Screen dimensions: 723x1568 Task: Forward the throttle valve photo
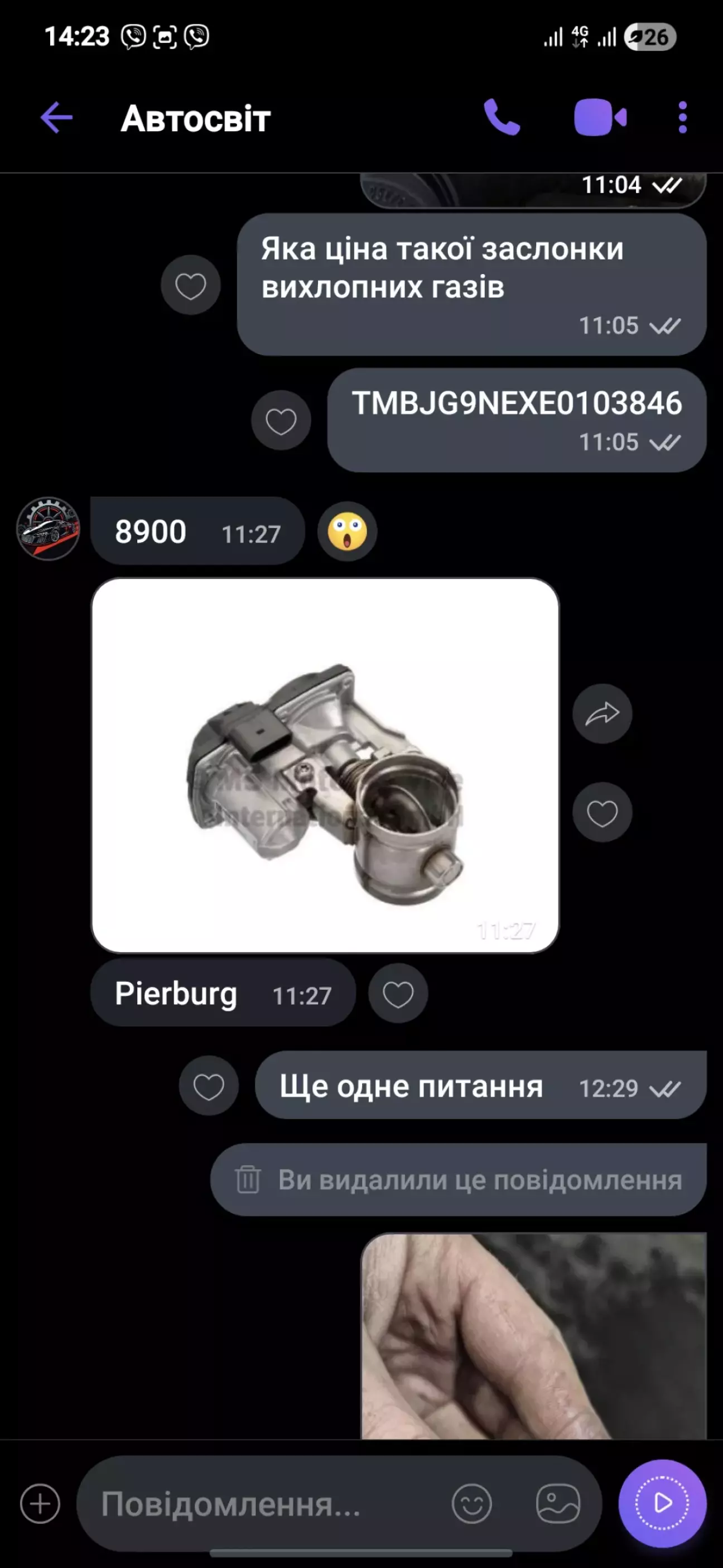(602, 713)
